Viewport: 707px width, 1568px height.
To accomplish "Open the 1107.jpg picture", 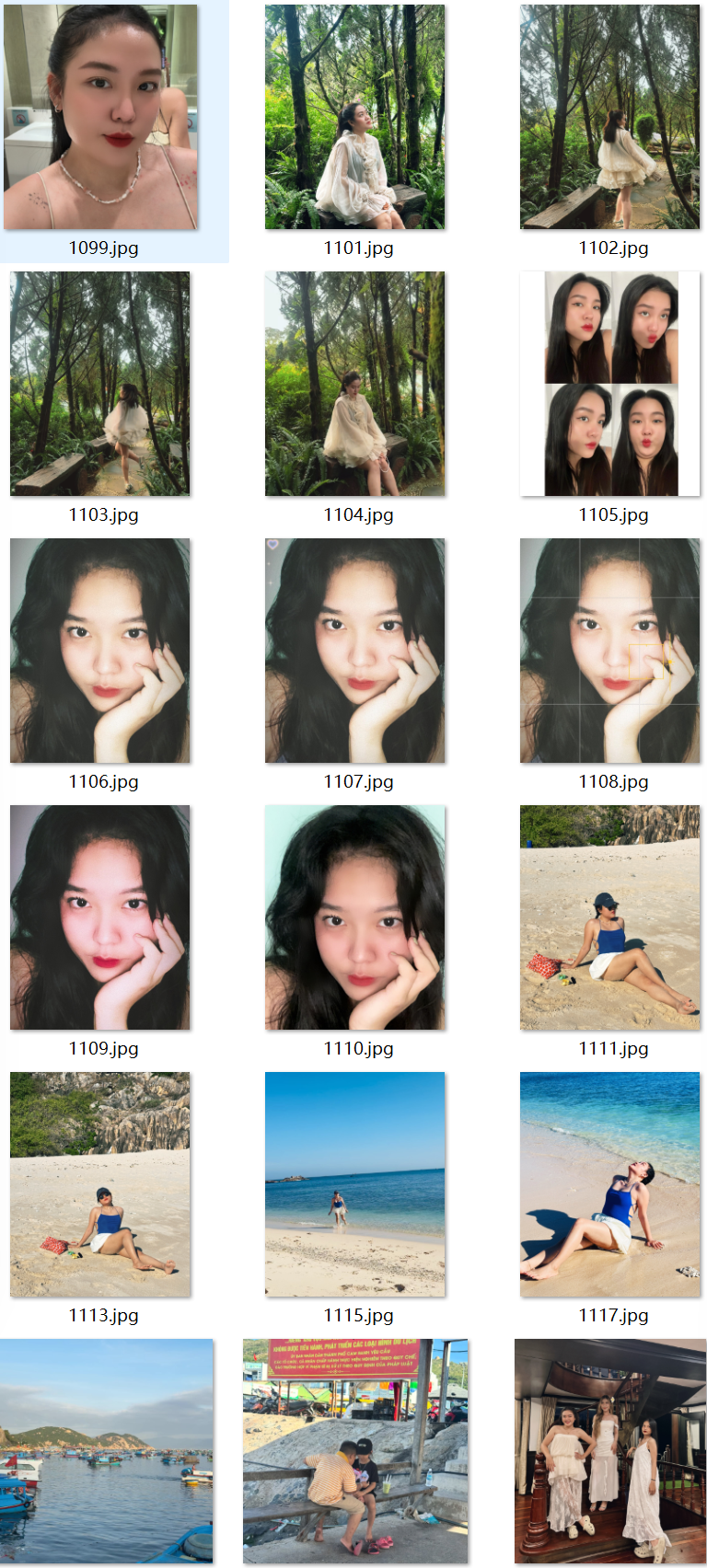I will pos(354,651).
